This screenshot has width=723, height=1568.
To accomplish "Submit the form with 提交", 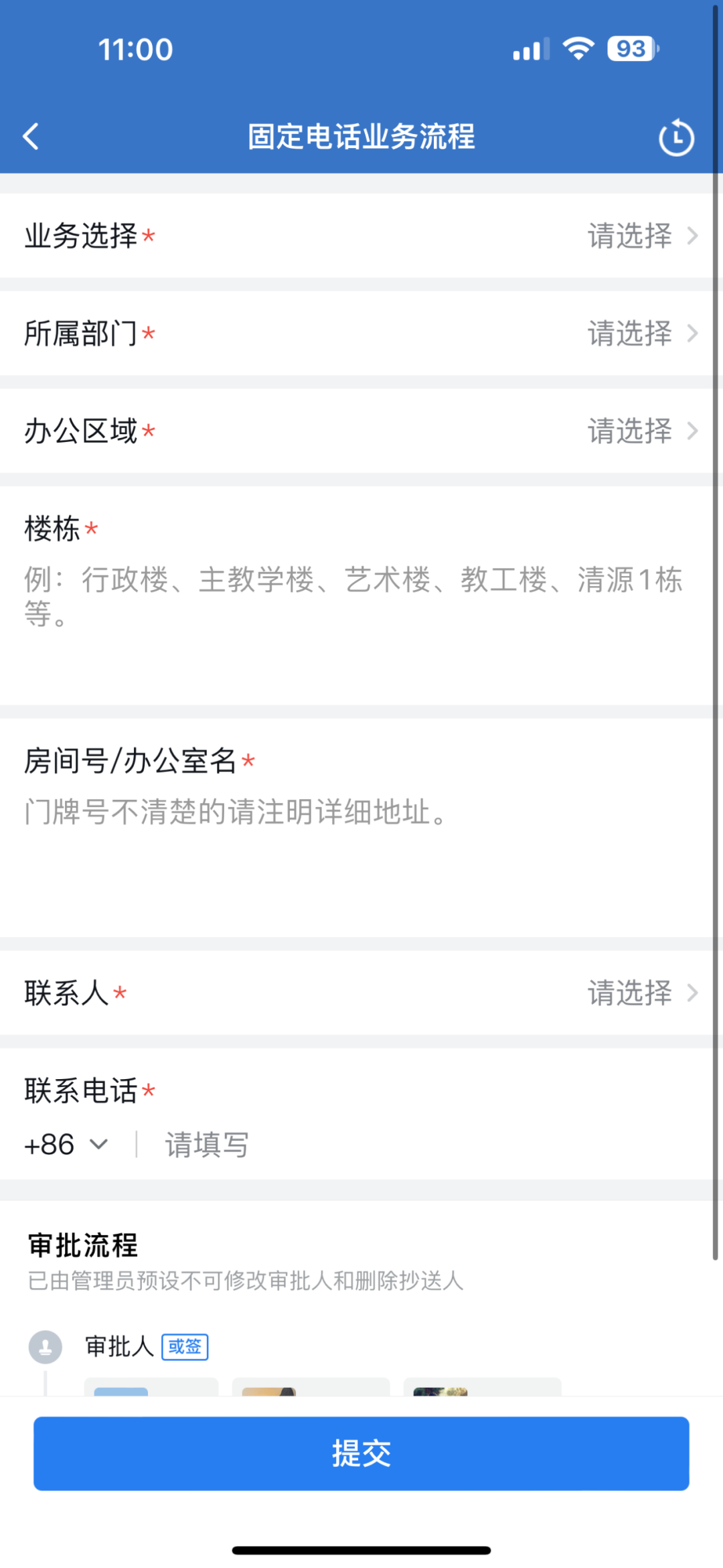I will coord(361,1453).
